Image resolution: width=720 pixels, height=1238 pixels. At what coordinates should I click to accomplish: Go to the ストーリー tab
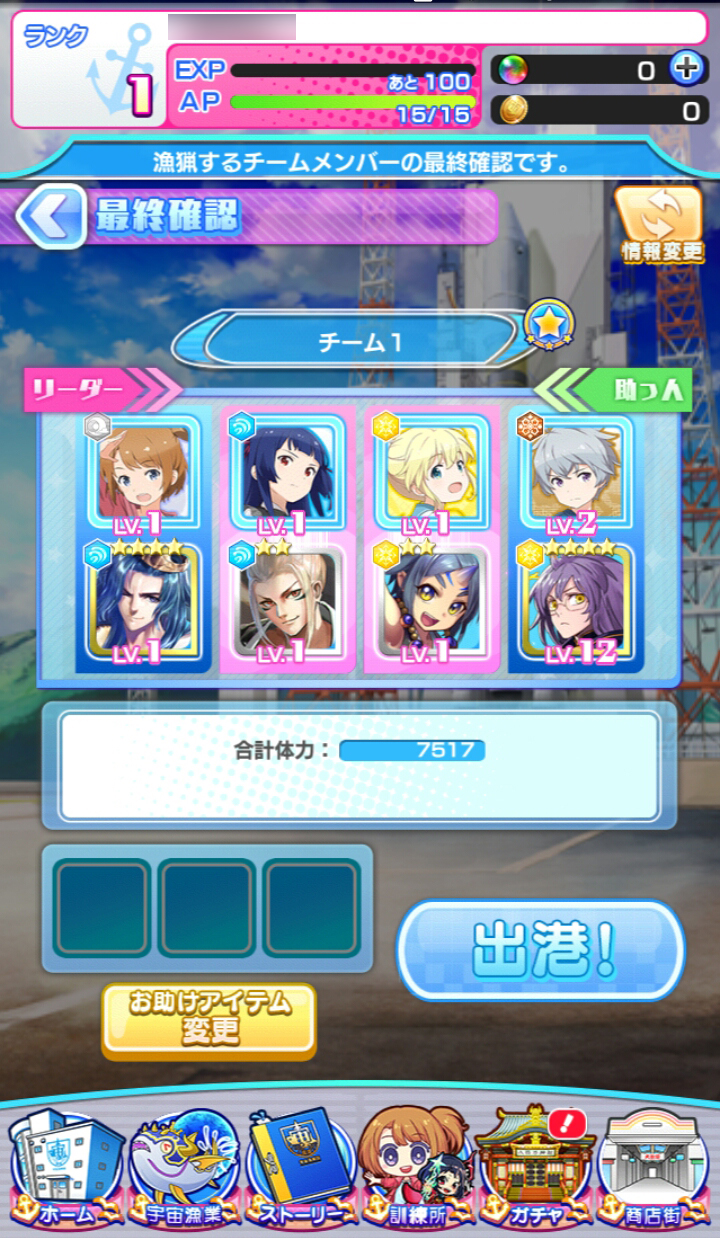coord(301,1168)
